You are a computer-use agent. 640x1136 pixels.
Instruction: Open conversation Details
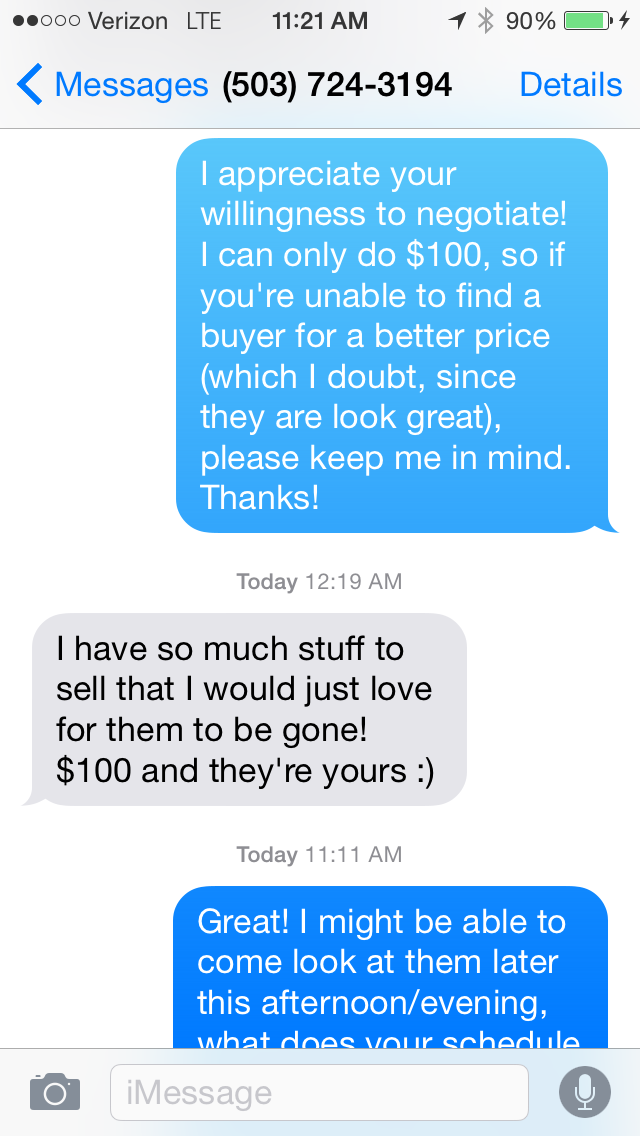click(570, 85)
